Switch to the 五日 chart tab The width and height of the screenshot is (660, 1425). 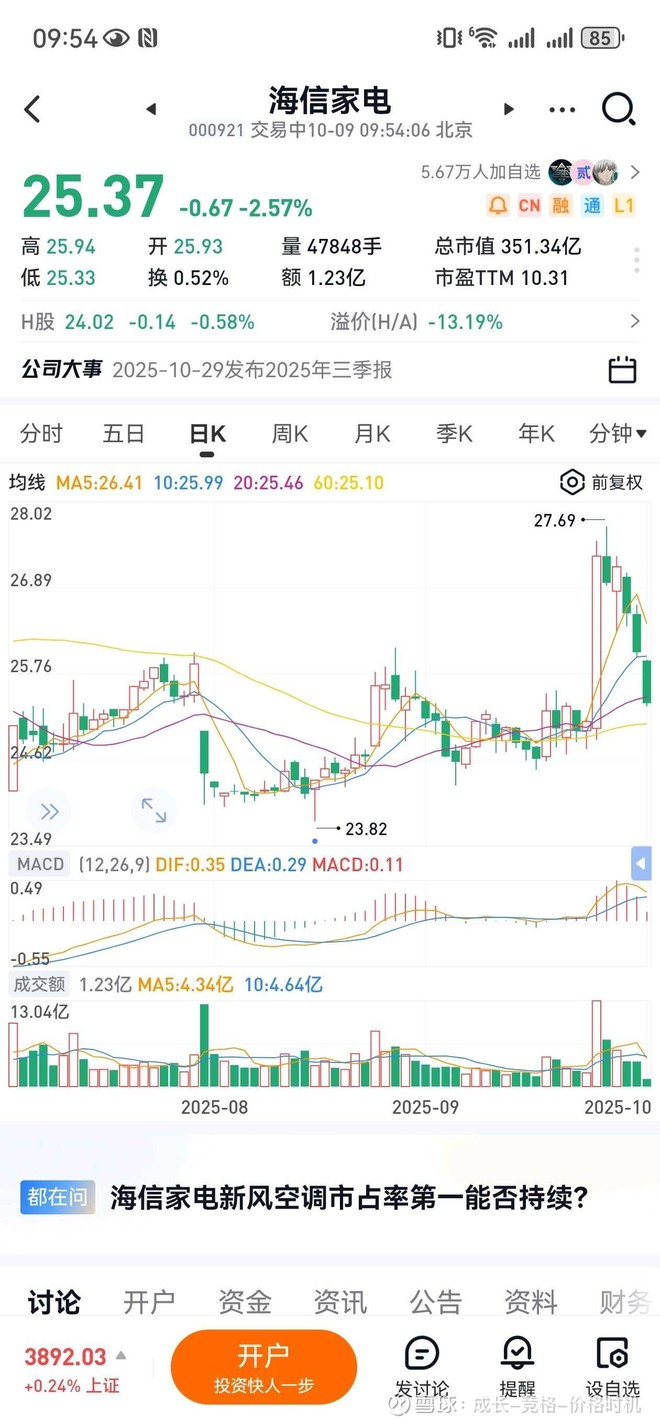[x=124, y=433]
